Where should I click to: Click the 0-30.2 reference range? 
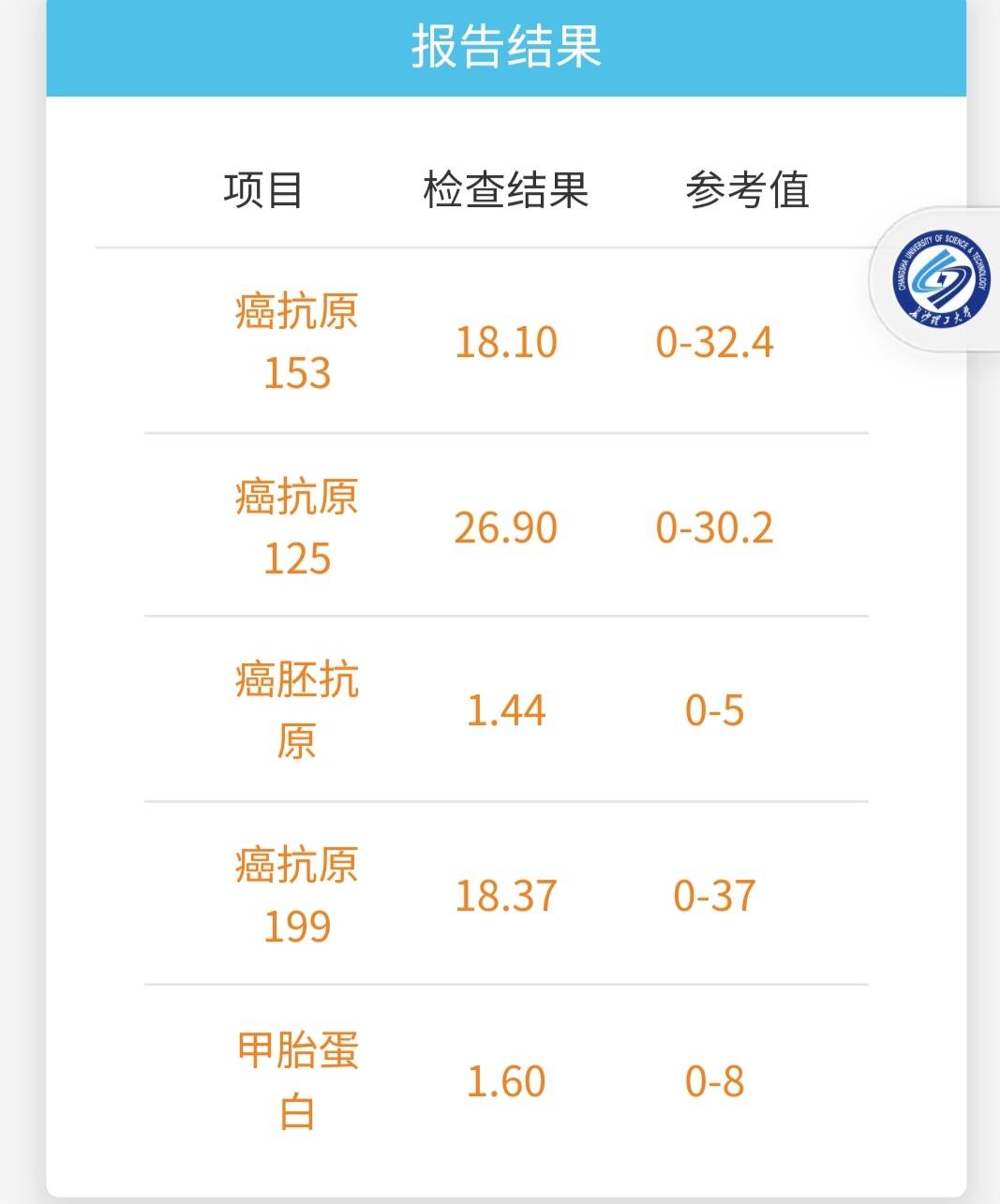pos(717,527)
